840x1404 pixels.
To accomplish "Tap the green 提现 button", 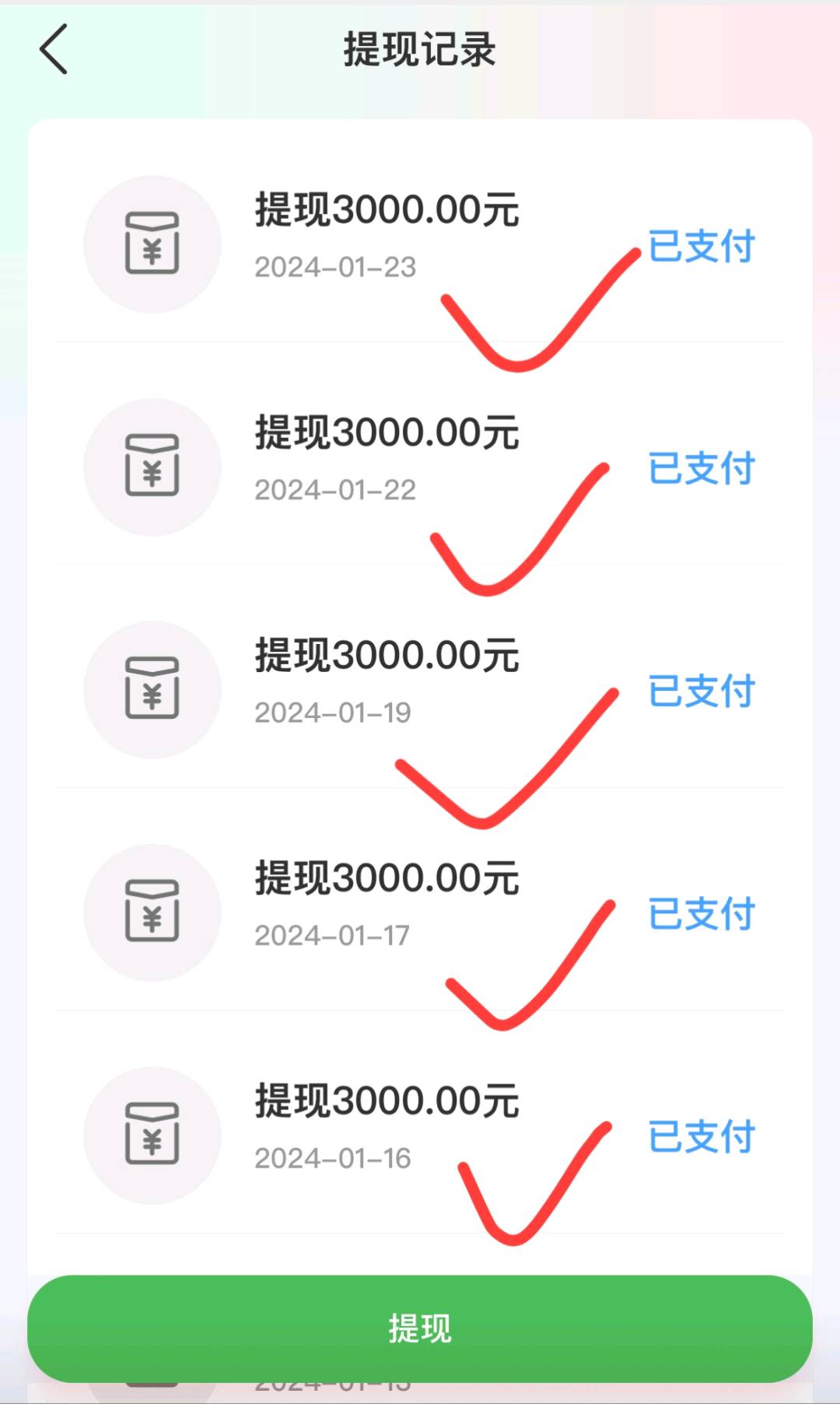I will tap(420, 1329).
